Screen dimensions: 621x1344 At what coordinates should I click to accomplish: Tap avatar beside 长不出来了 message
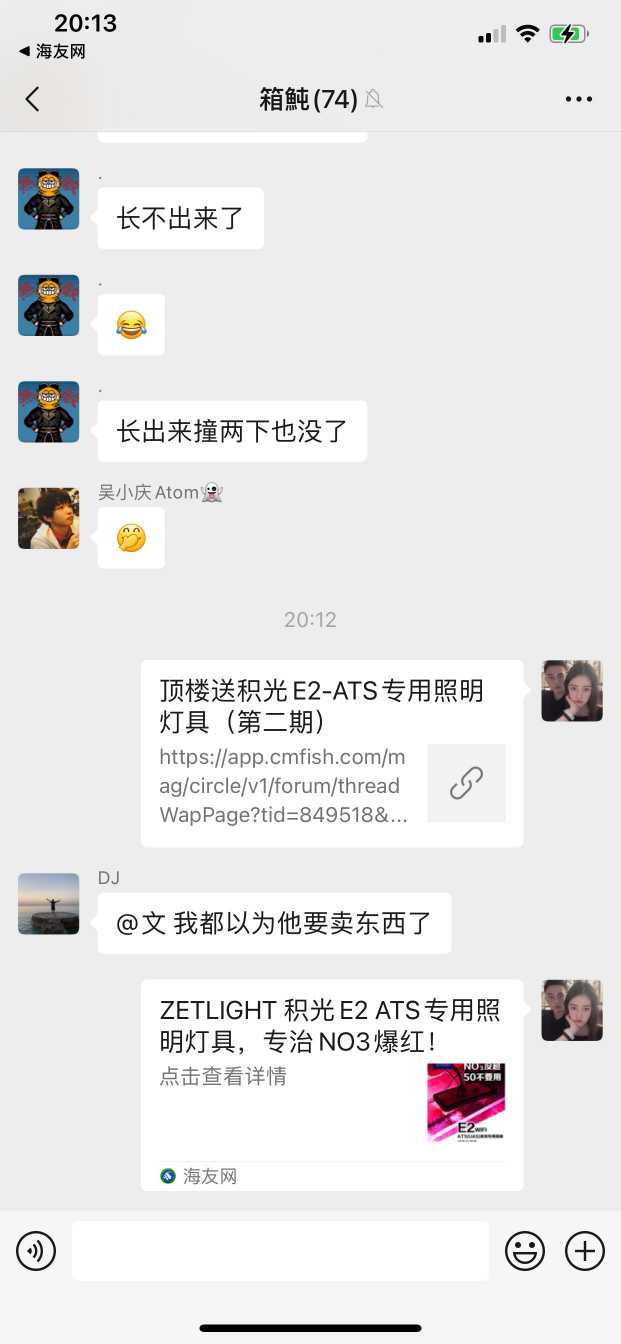[48, 198]
